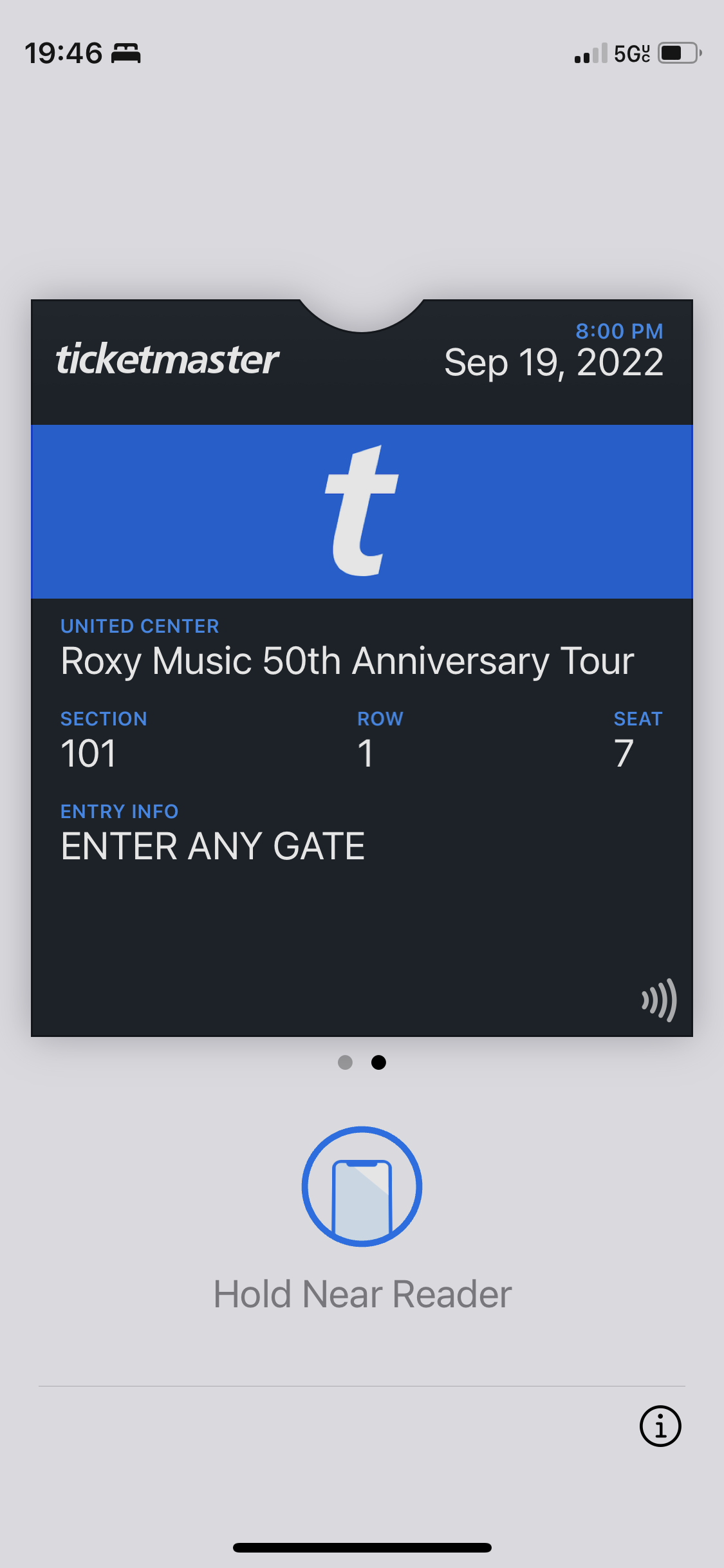
Task: Tap the contactless NFC icon on the ticket
Action: pyautogui.click(x=659, y=999)
